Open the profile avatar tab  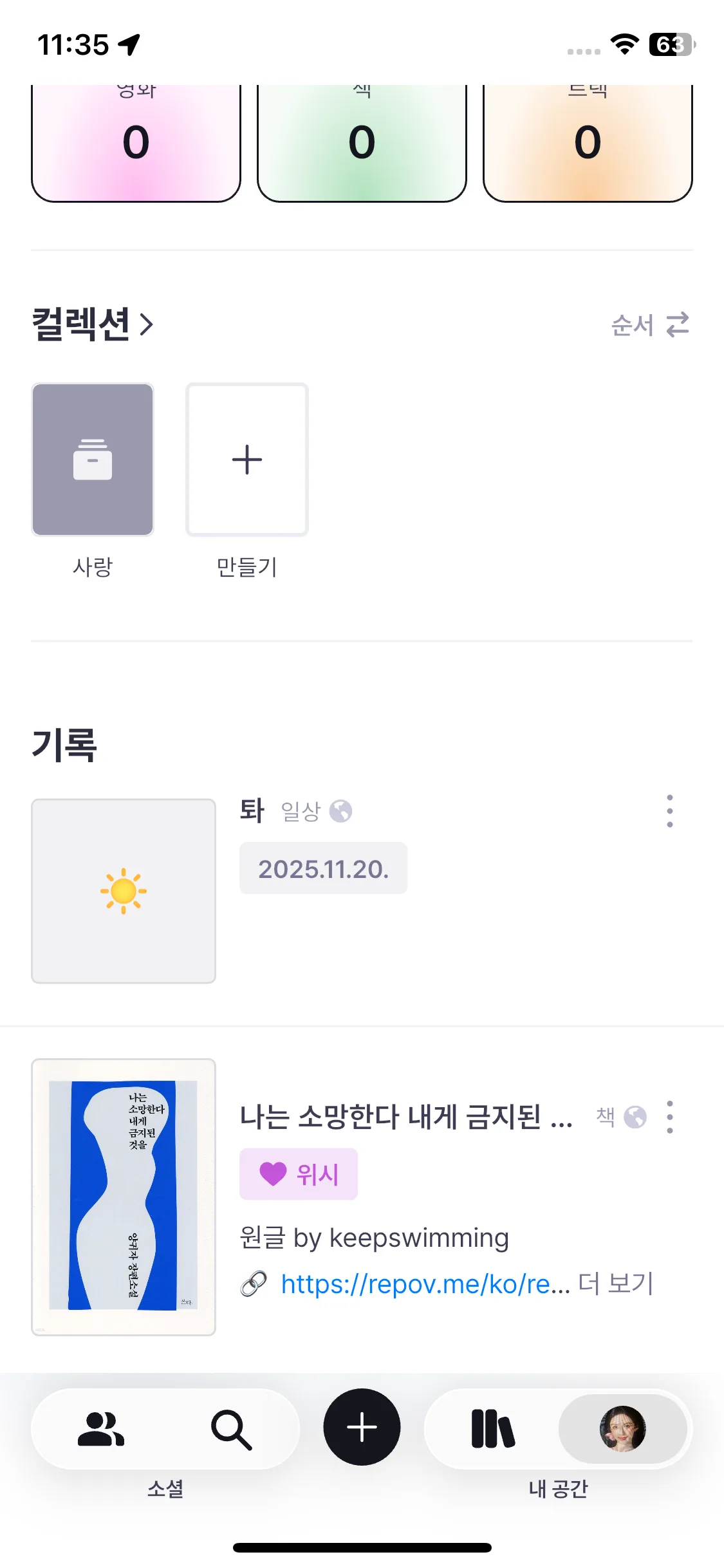622,1429
